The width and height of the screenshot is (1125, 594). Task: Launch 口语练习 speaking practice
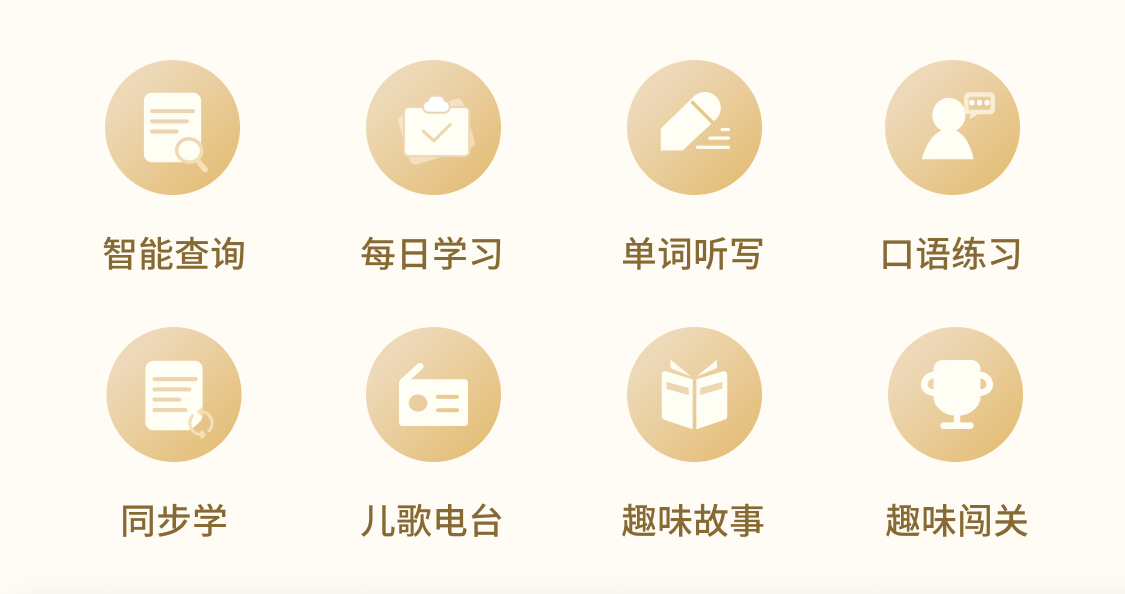(x=952, y=128)
